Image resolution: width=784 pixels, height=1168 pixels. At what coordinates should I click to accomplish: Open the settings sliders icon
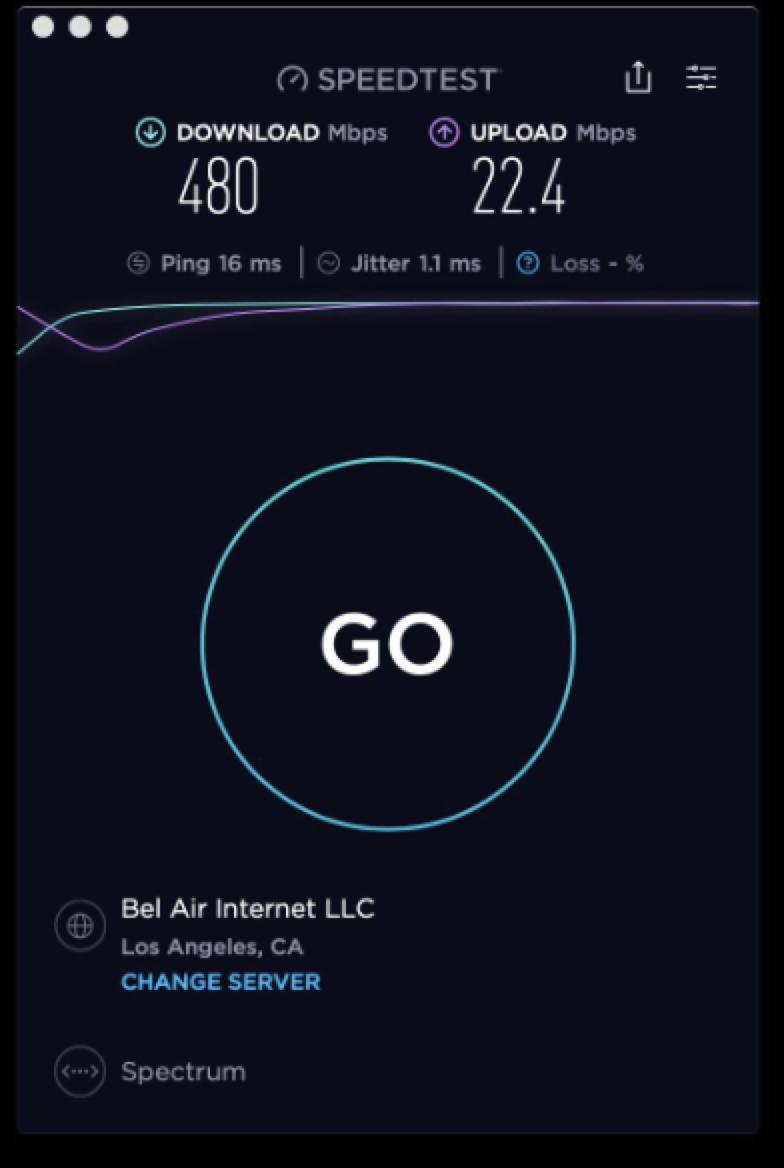701,77
